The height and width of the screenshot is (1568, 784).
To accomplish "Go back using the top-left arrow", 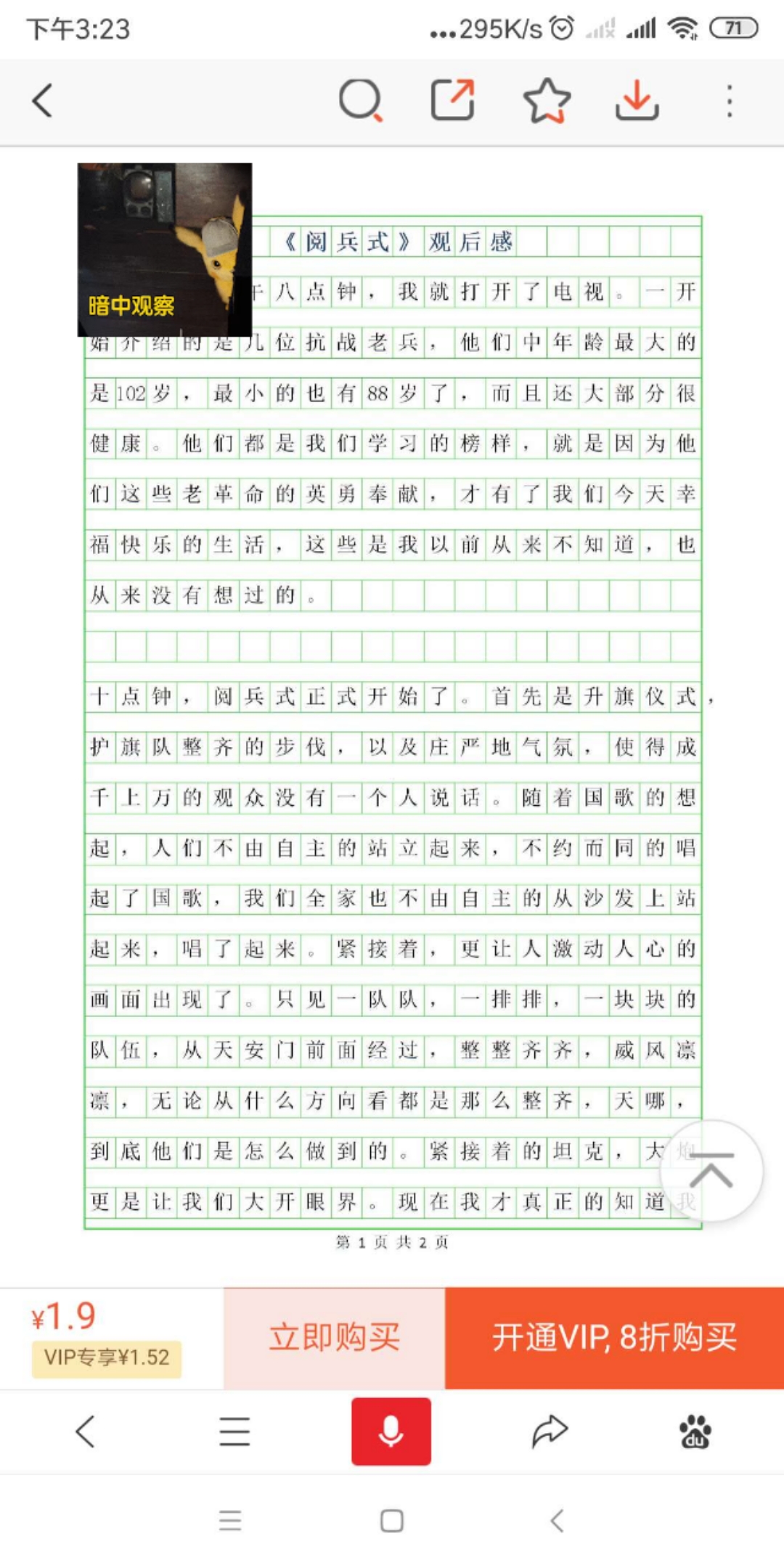I will pyautogui.click(x=42, y=100).
